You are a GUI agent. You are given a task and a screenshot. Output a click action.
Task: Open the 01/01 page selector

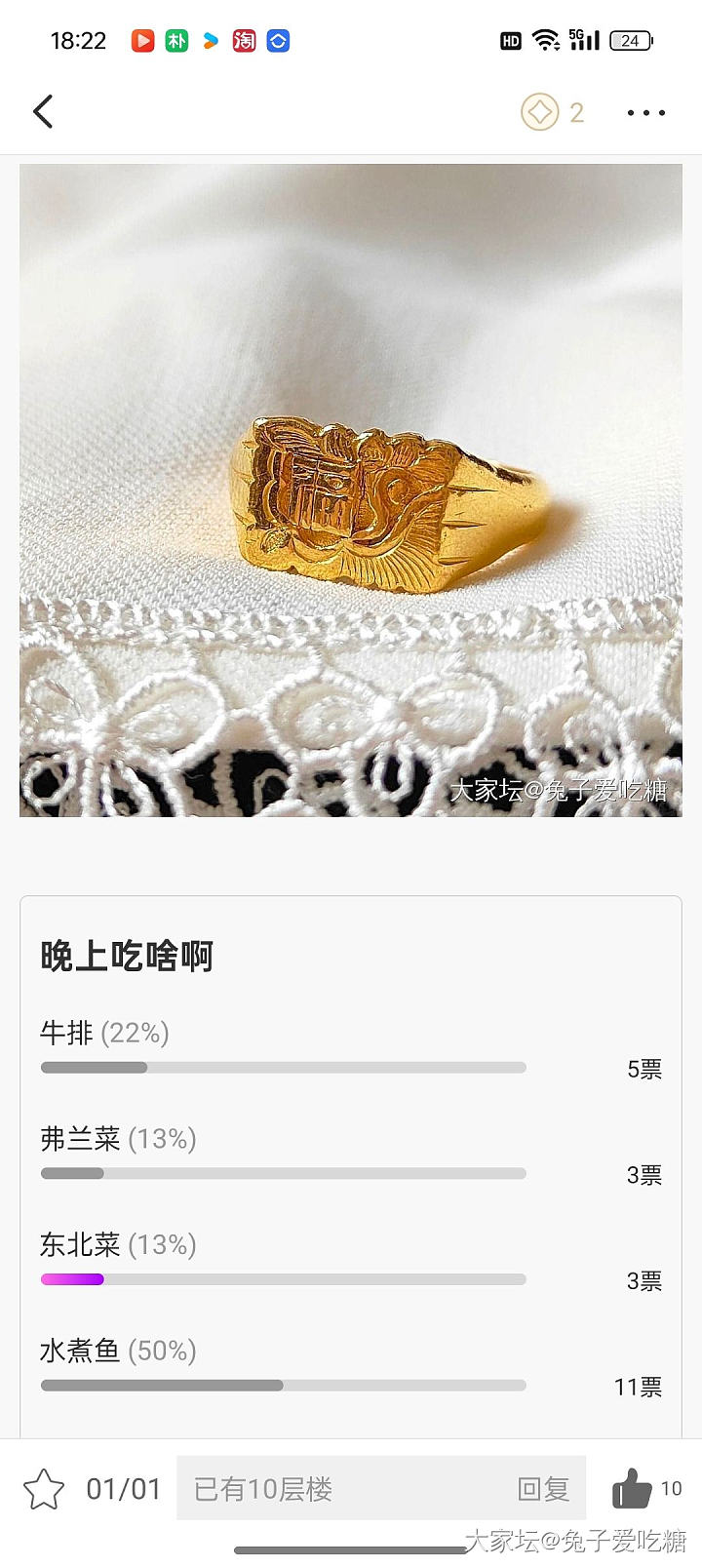(x=123, y=1489)
